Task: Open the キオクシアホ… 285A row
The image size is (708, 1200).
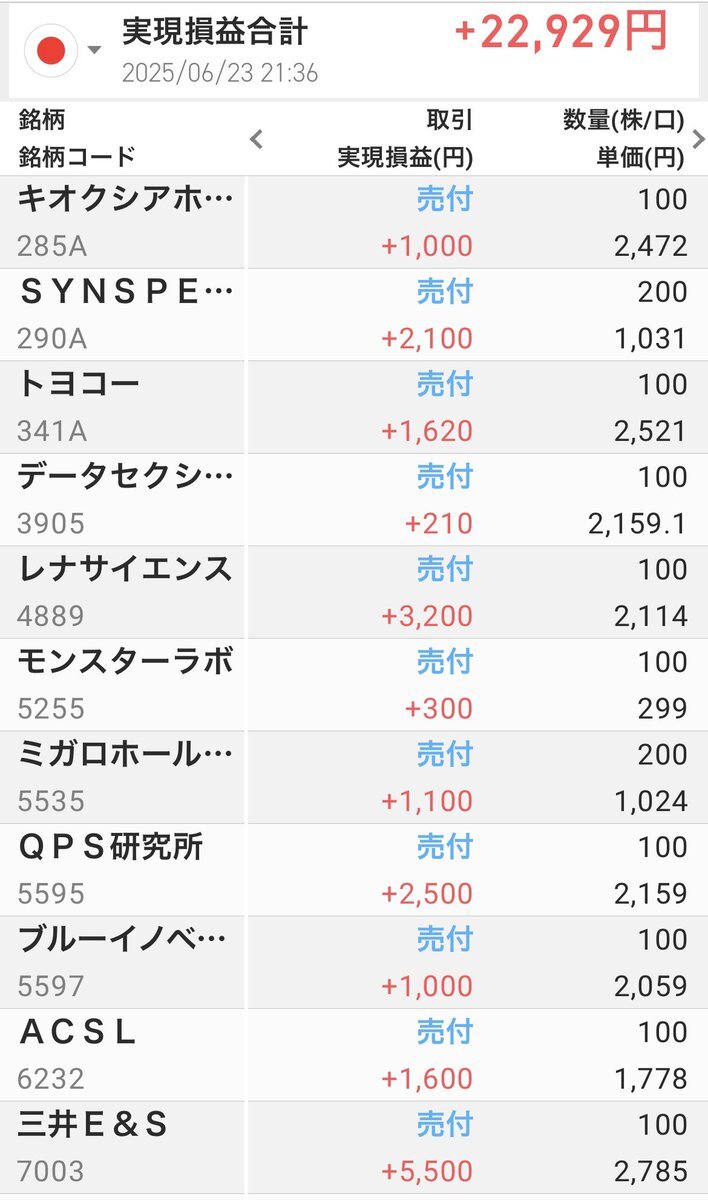Action: [354, 222]
